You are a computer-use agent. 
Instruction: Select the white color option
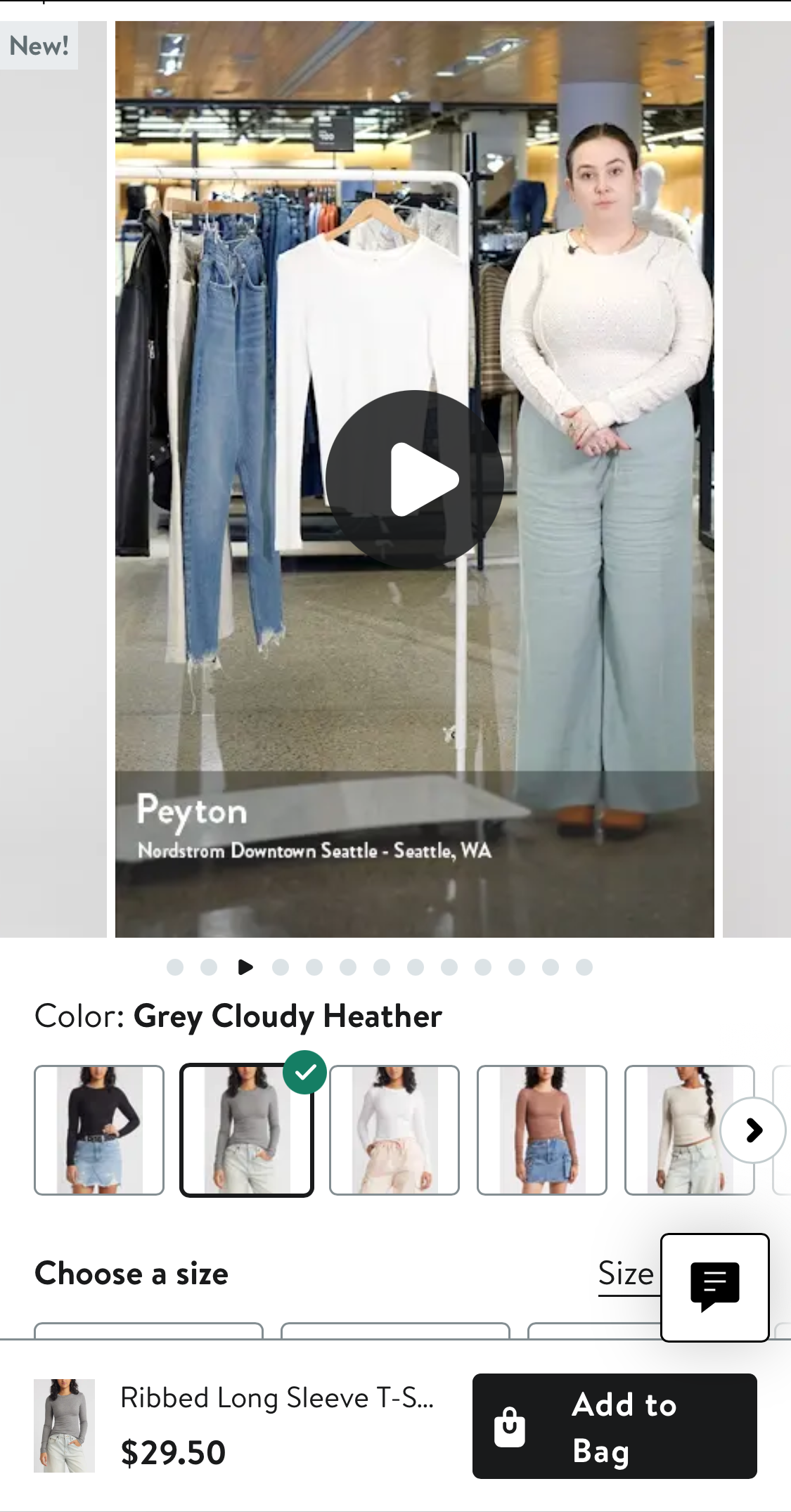pyautogui.click(x=394, y=1130)
